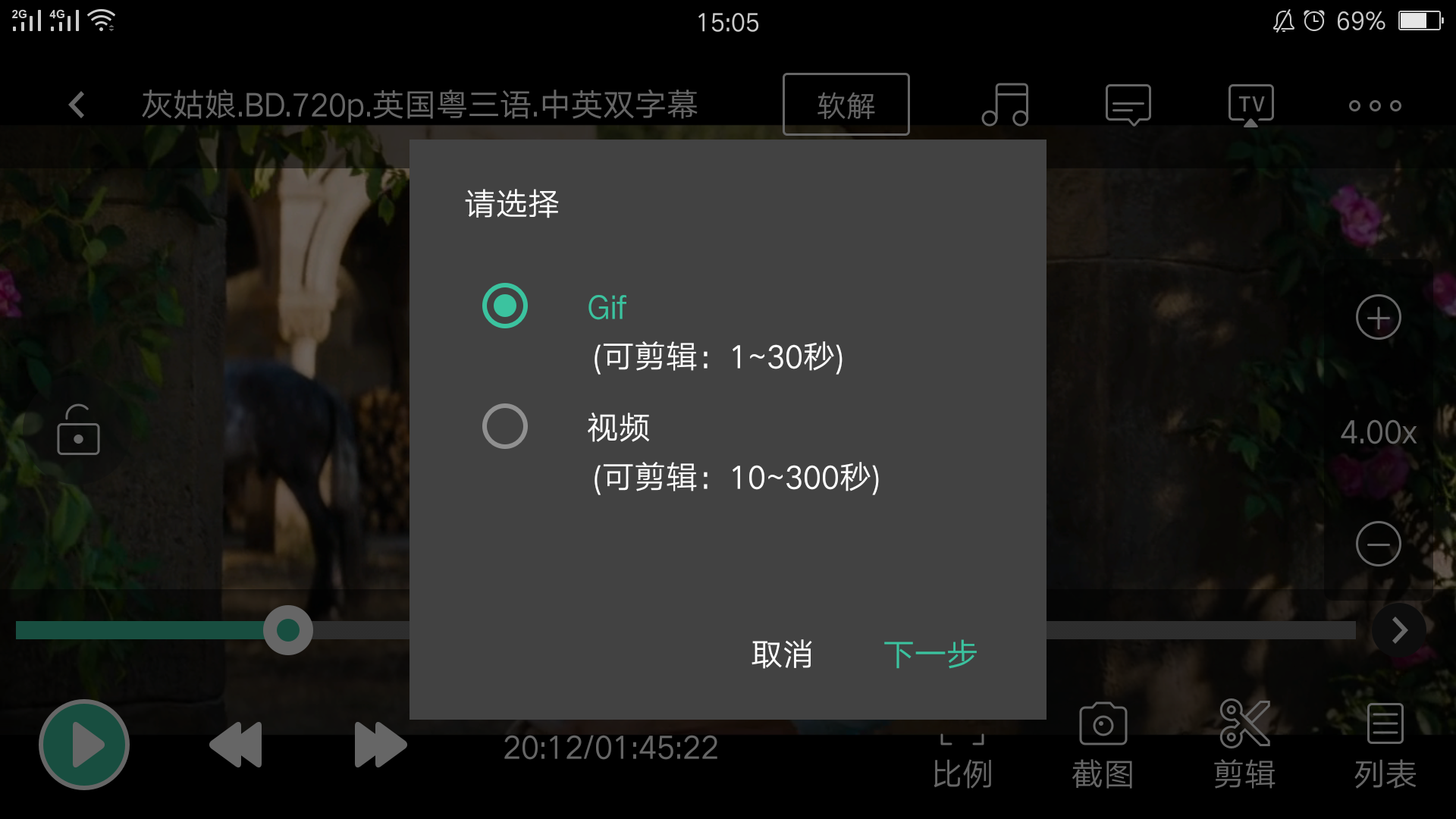
Task: Proceed with 下一步 button
Action: point(930,654)
